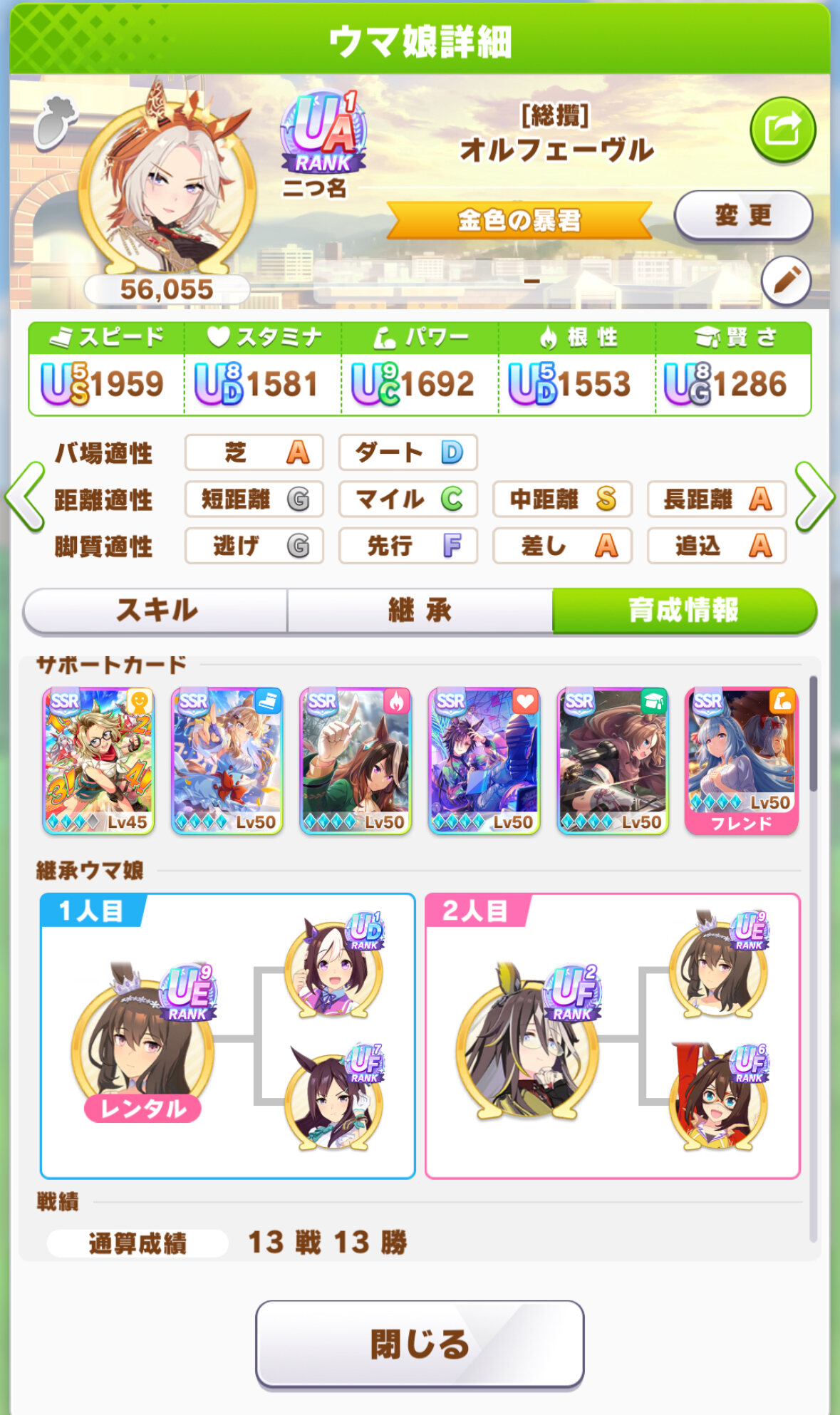
Task: Open the speed-type SSR support card
Action: point(227,760)
